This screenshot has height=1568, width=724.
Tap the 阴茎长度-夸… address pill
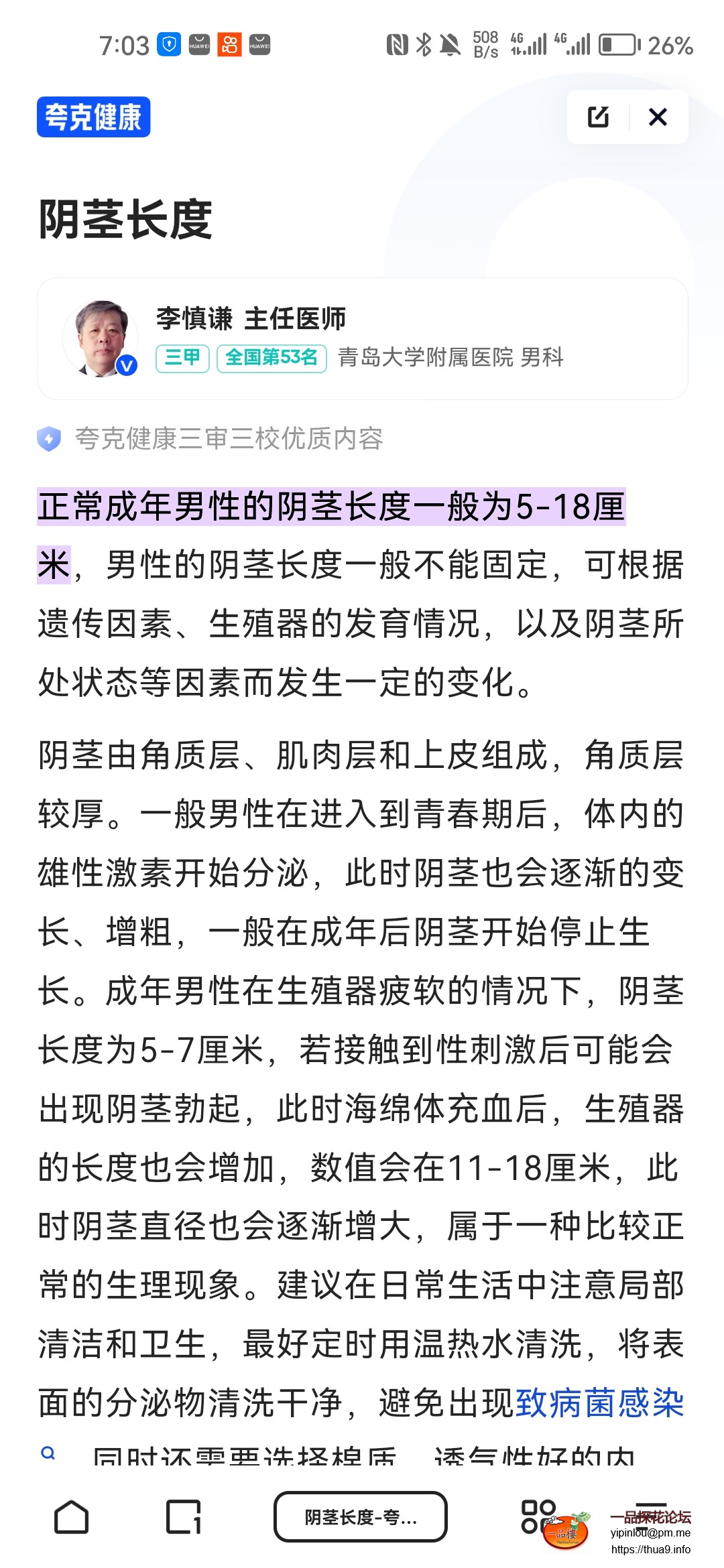click(x=361, y=1517)
